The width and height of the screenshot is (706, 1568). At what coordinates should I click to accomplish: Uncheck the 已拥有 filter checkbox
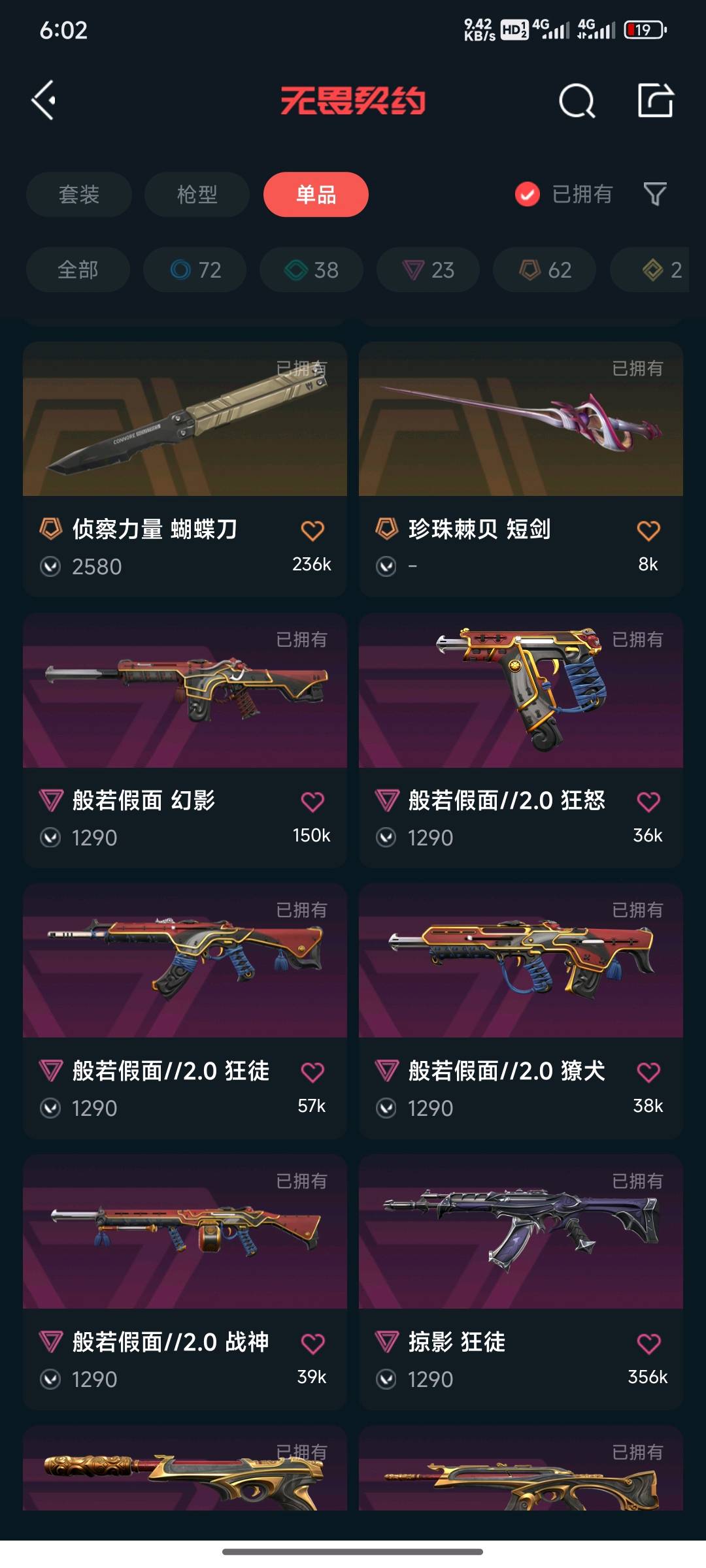[528, 194]
